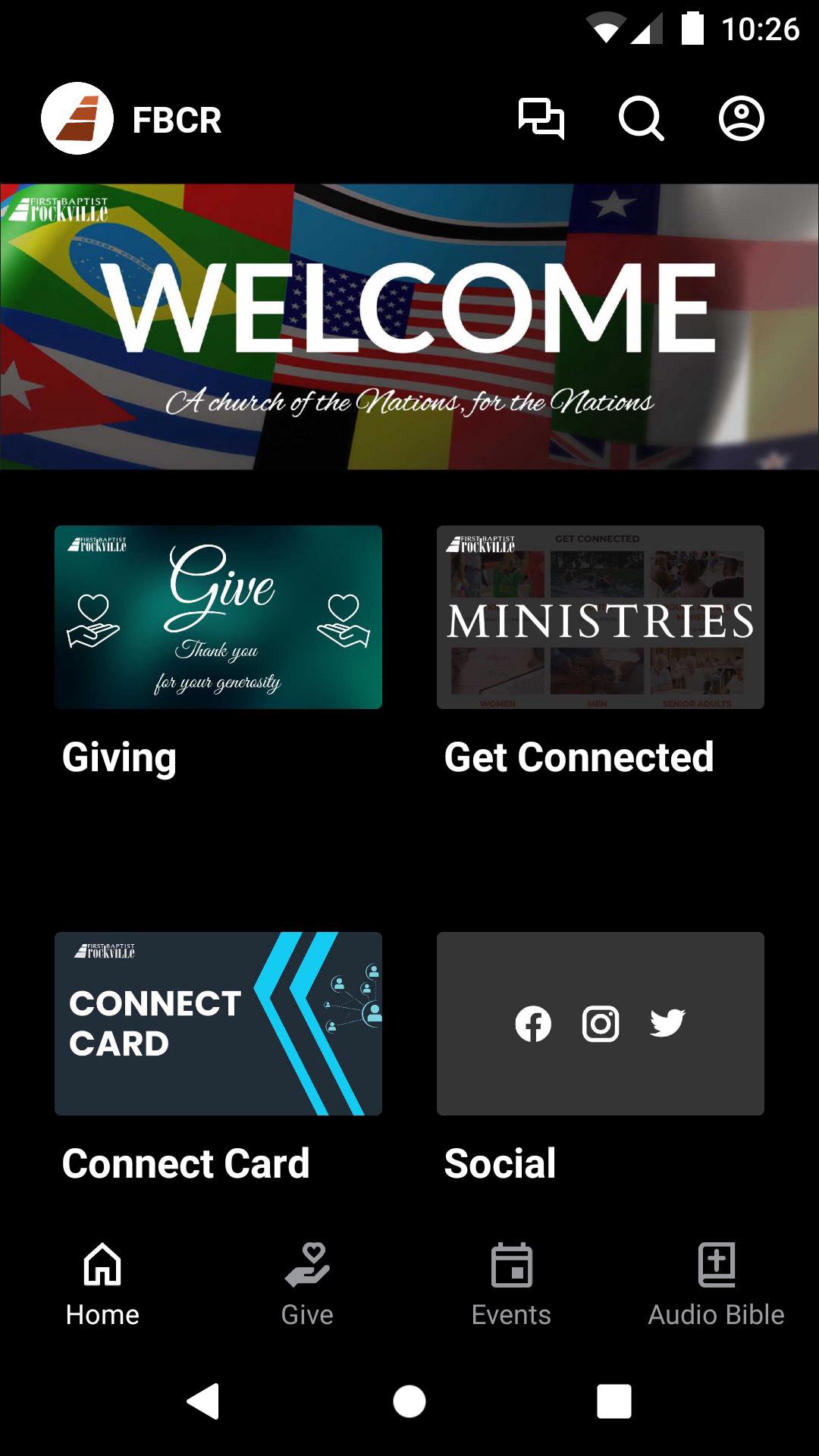Open the user profile icon
The image size is (819, 1456).
[x=741, y=119]
